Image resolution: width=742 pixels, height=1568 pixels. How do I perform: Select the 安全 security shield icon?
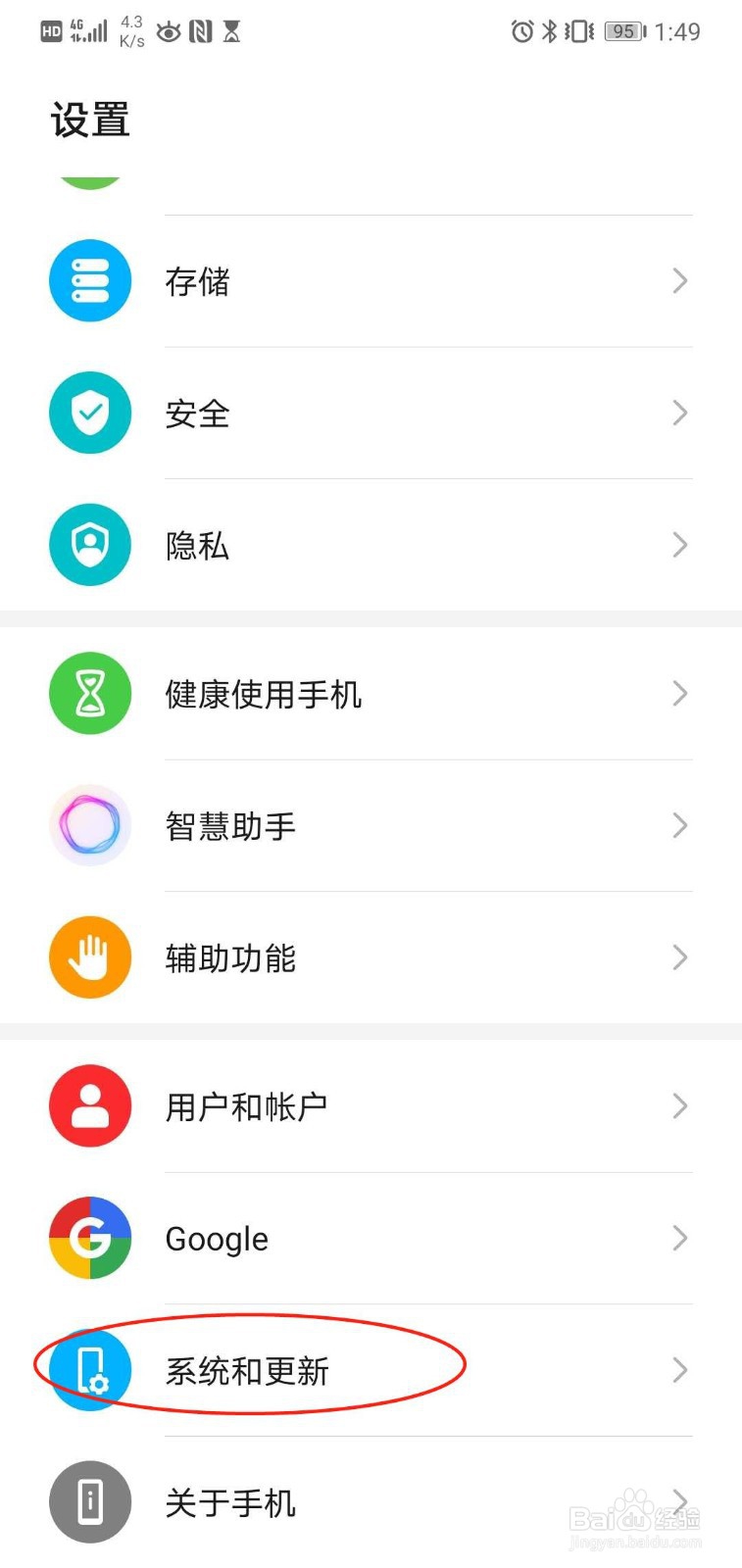[89, 413]
